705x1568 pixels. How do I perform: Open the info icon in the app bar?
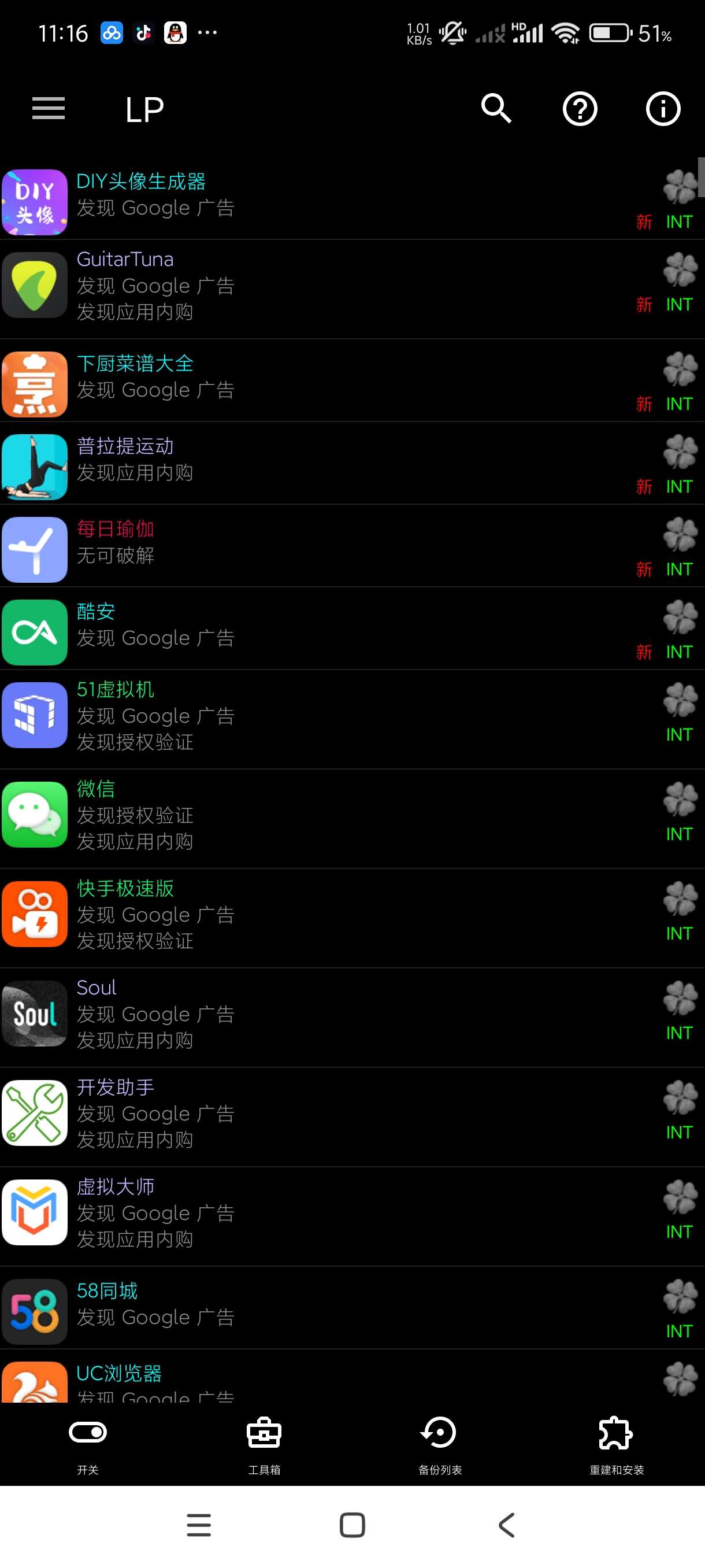[662, 109]
